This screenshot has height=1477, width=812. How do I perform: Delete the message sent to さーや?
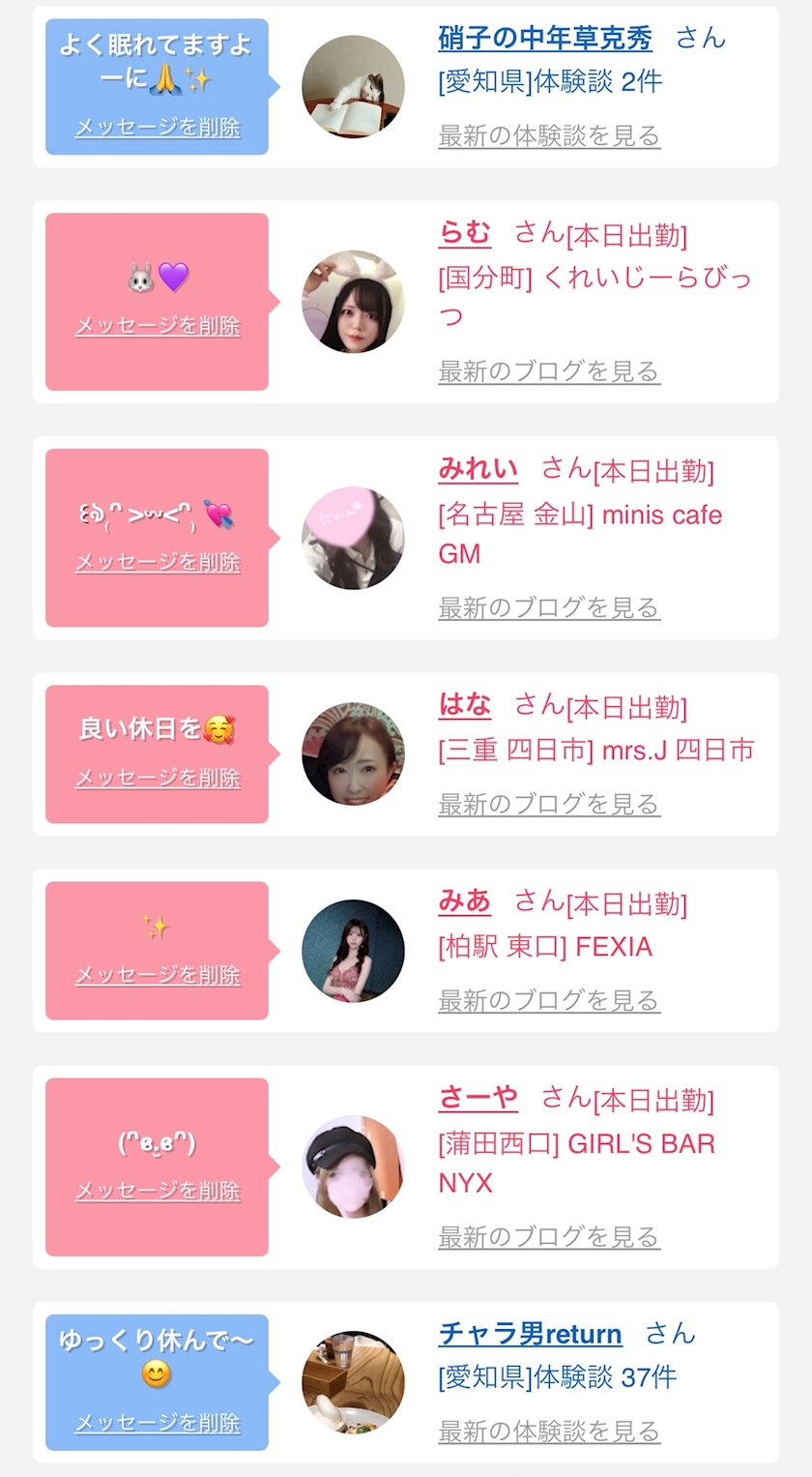tap(158, 1191)
